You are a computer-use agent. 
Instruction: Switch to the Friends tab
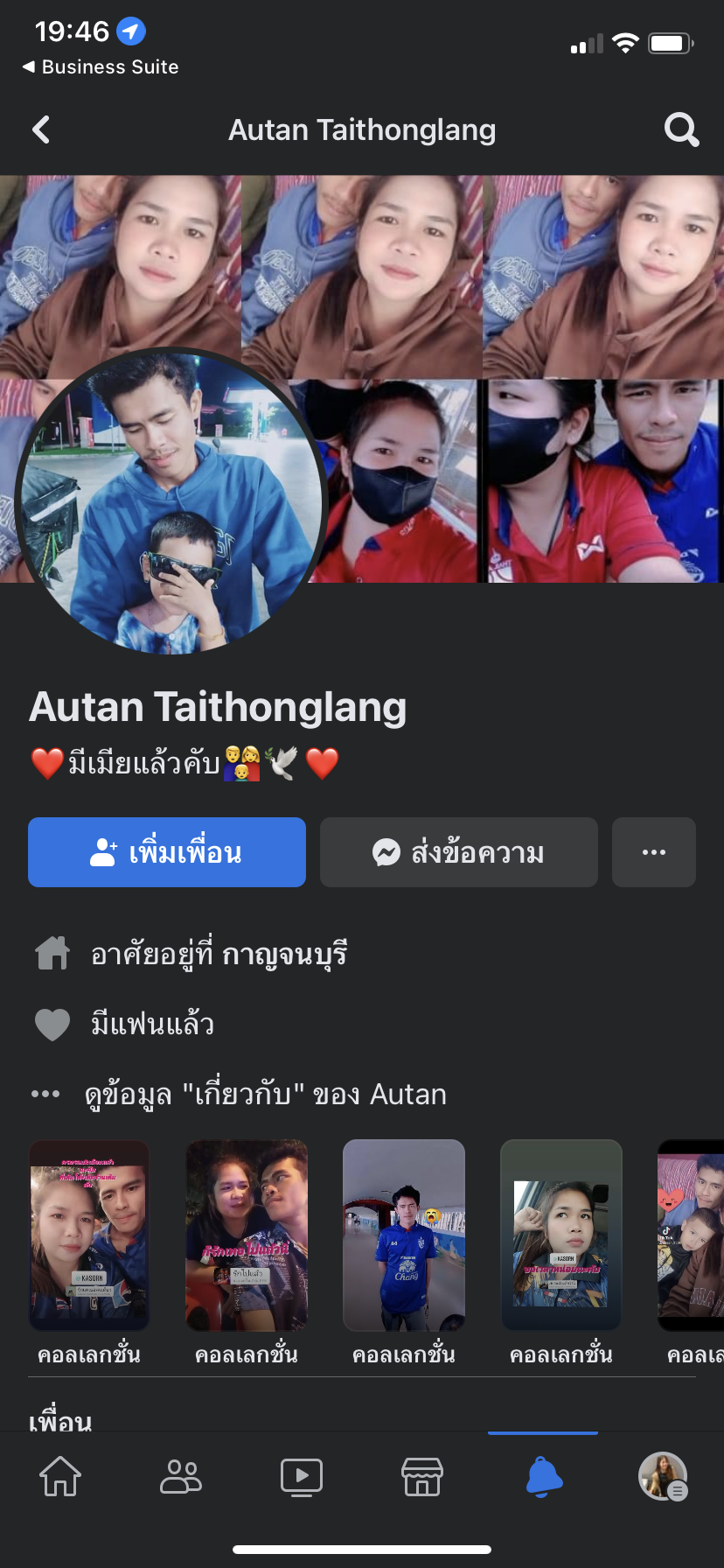coord(181,1477)
